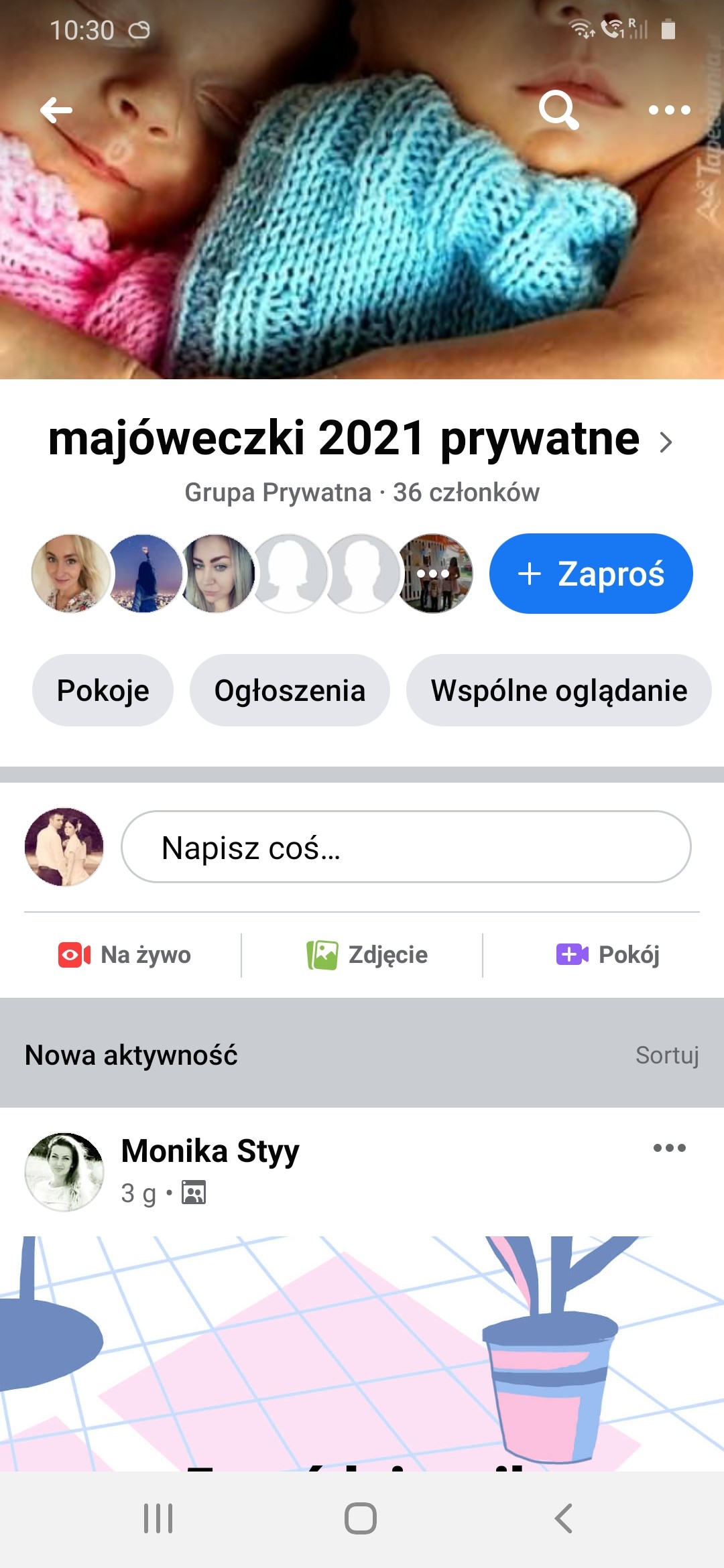724x1568 pixels.
Task: Open the Ogłoszenia chip
Action: pyautogui.click(x=290, y=691)
